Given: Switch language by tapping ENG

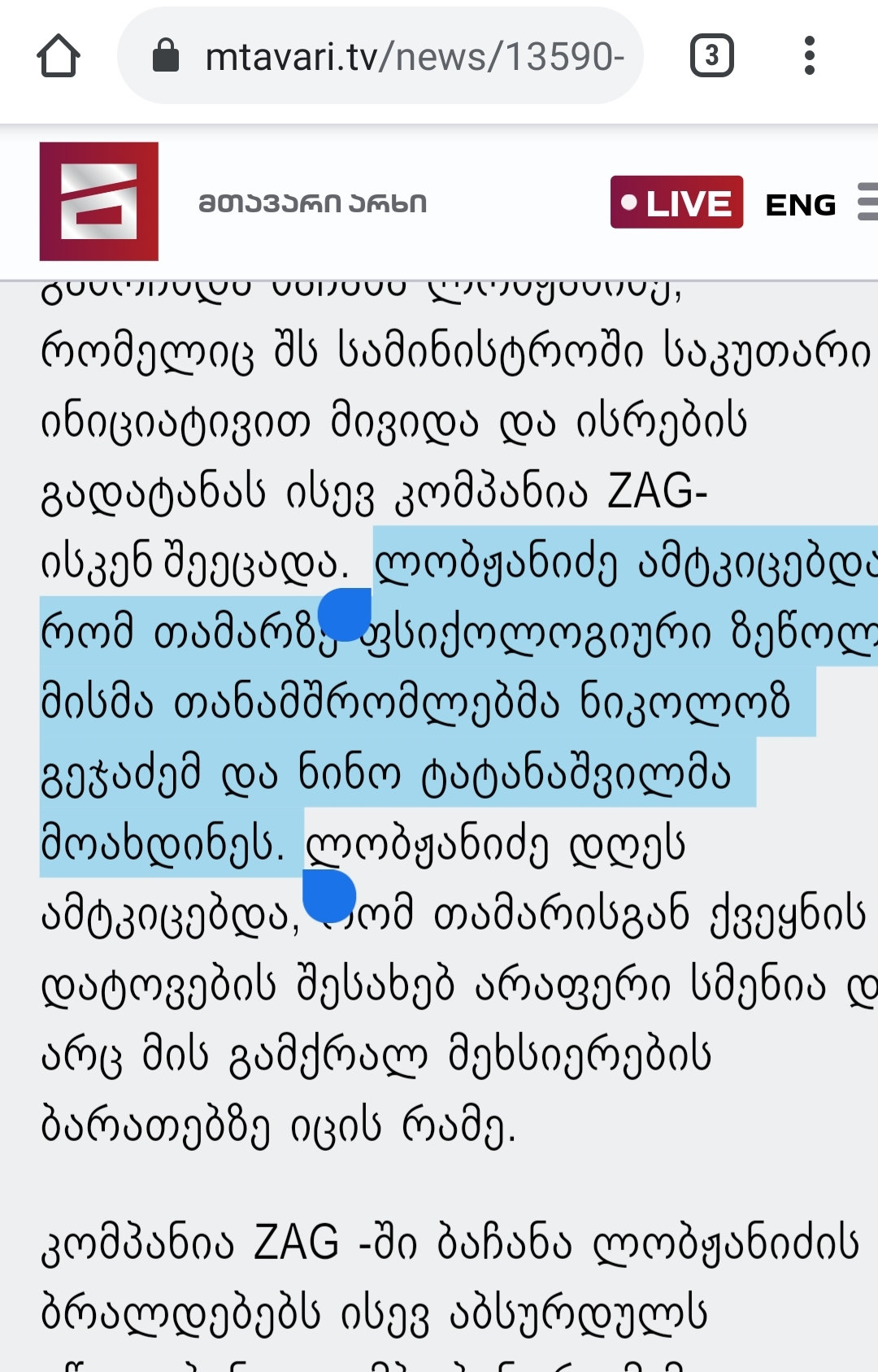Looking at the screenshot, I should click(801, 205).
